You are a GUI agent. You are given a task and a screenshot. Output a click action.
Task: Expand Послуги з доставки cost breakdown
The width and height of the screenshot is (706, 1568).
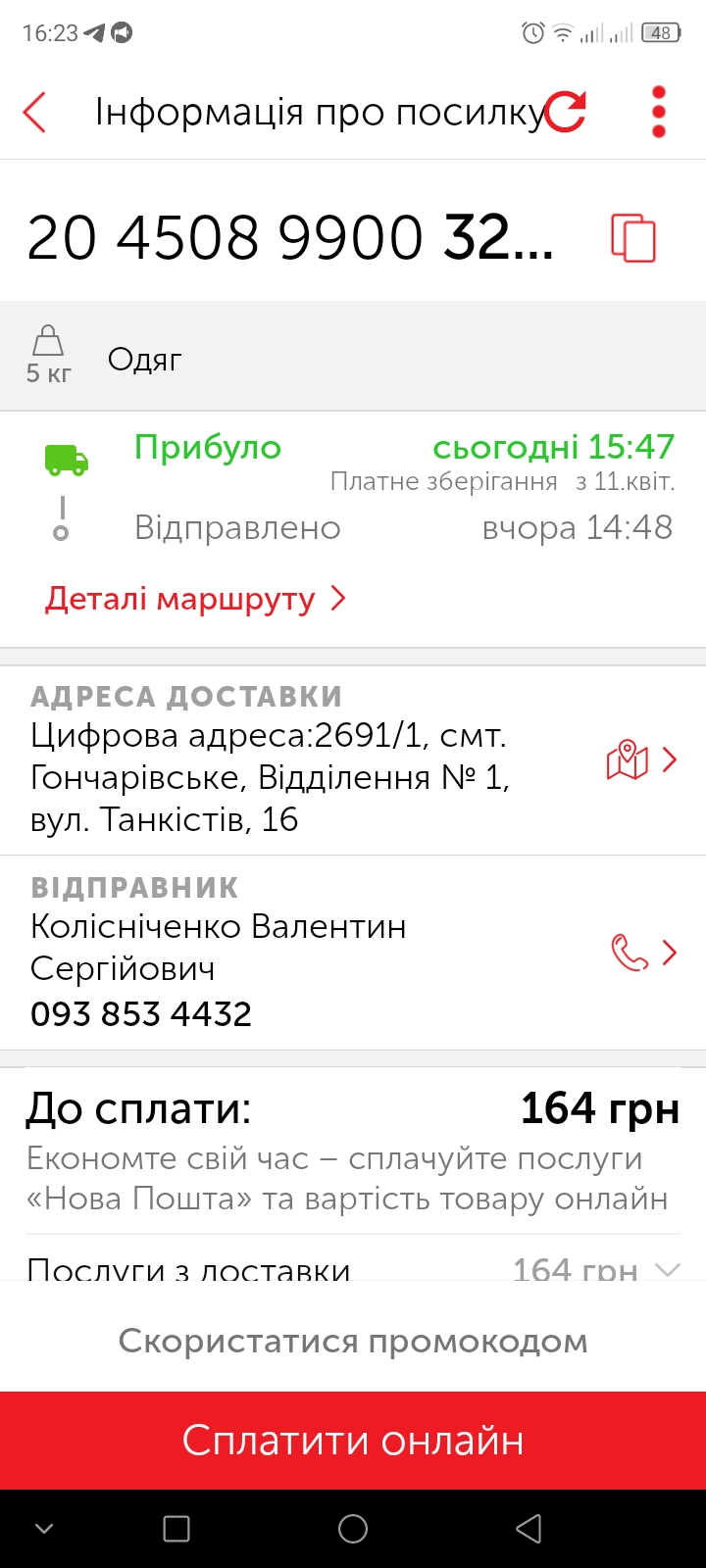667,1269
